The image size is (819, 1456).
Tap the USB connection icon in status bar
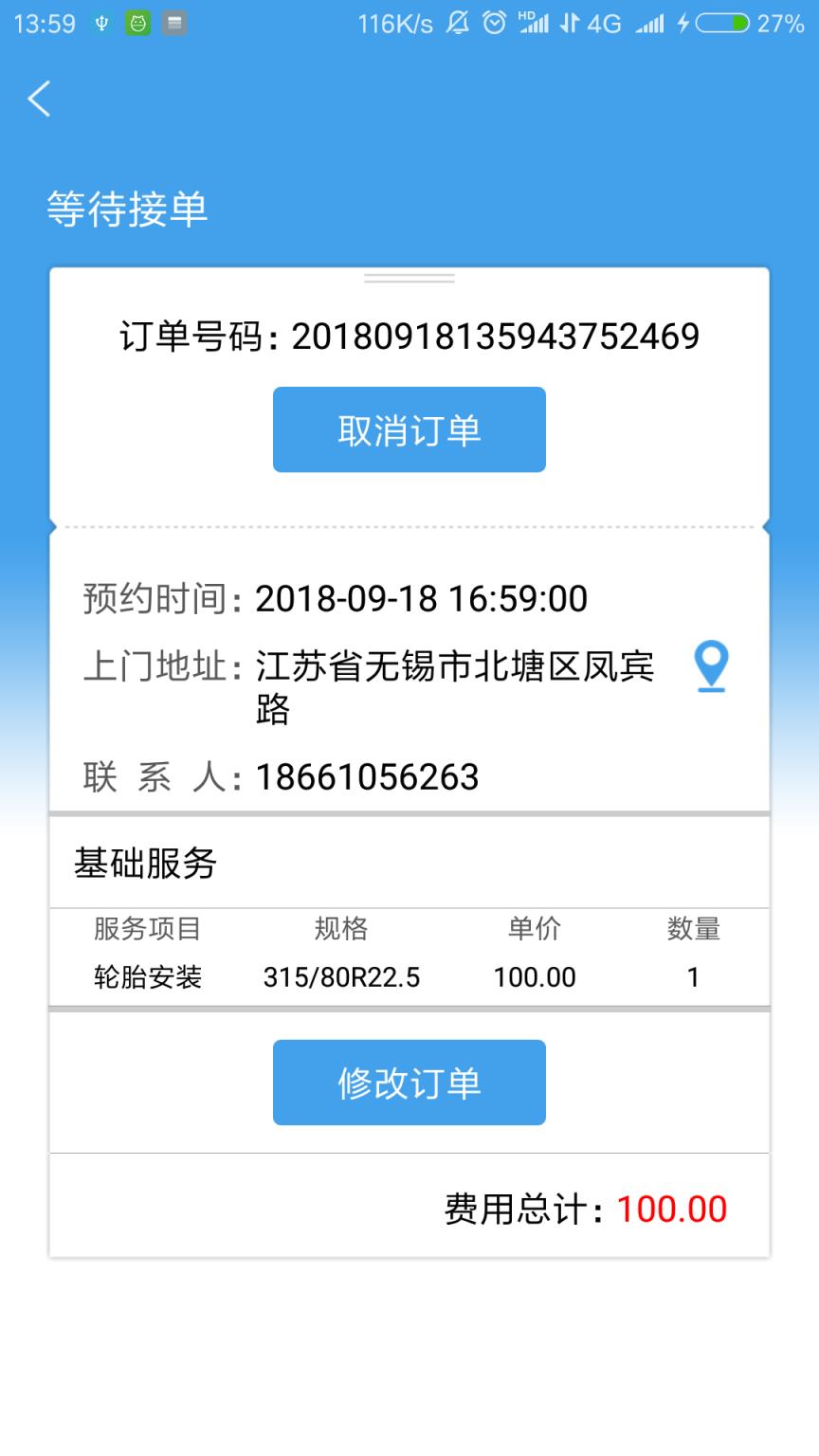[101, 23]
